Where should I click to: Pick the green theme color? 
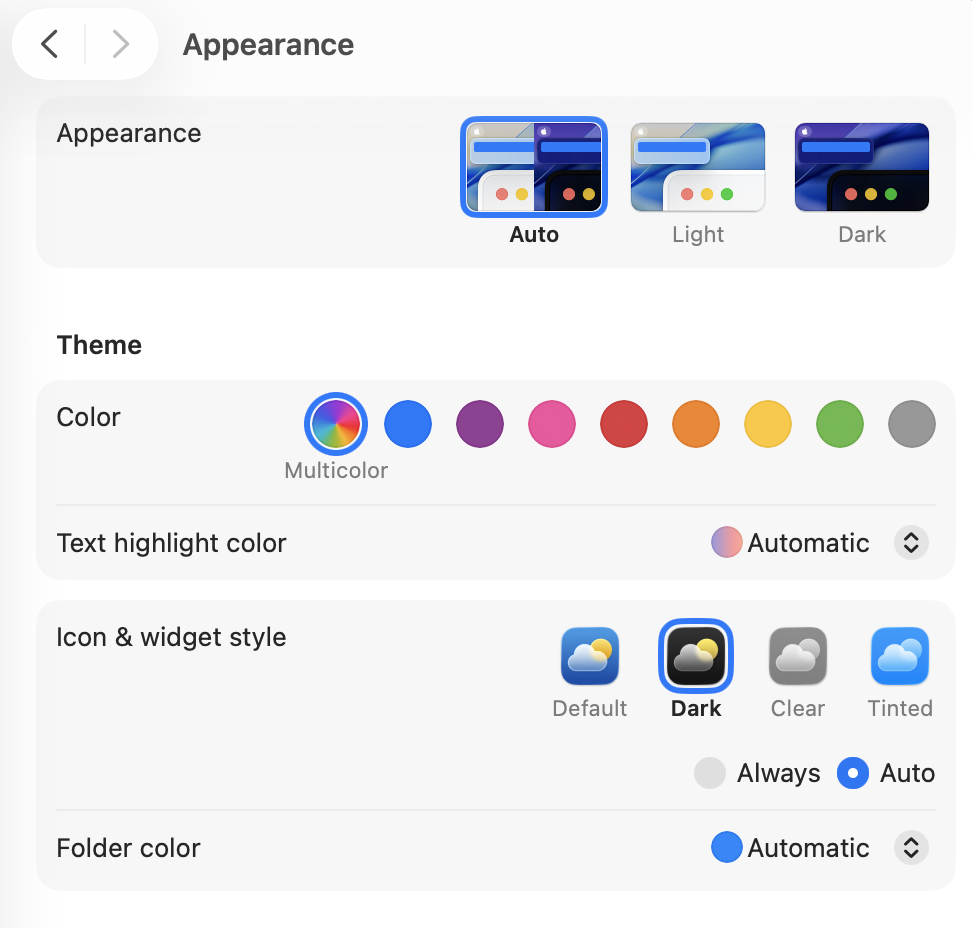point(840,424)
